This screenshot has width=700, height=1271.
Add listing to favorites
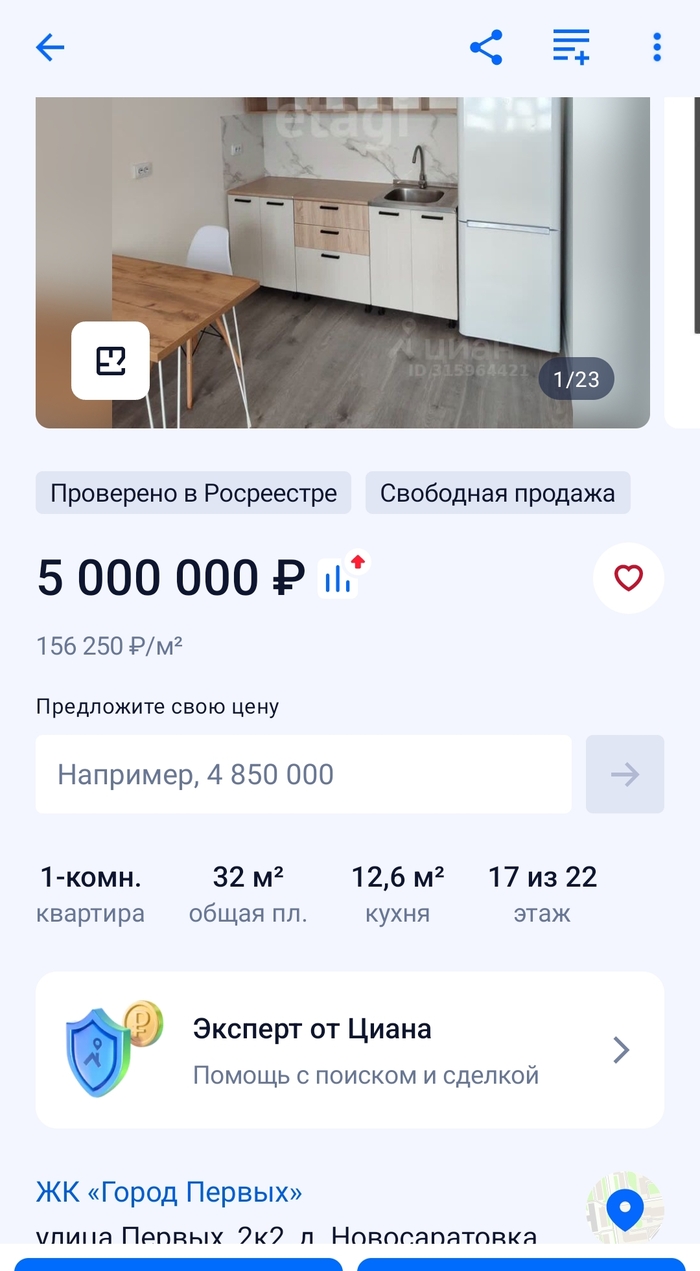pyautogui.click(x=628, y=578)
